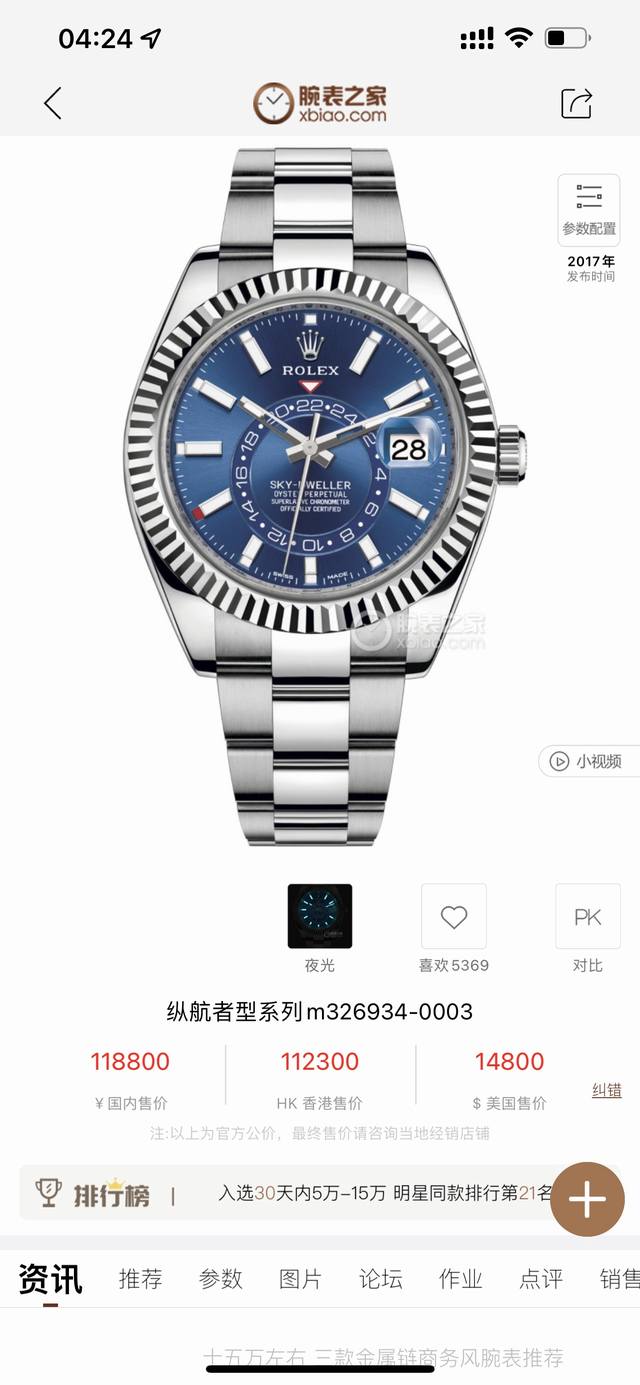Switch to the 参数 tab
The image size is (640, 1385).
pos(221,1278)
